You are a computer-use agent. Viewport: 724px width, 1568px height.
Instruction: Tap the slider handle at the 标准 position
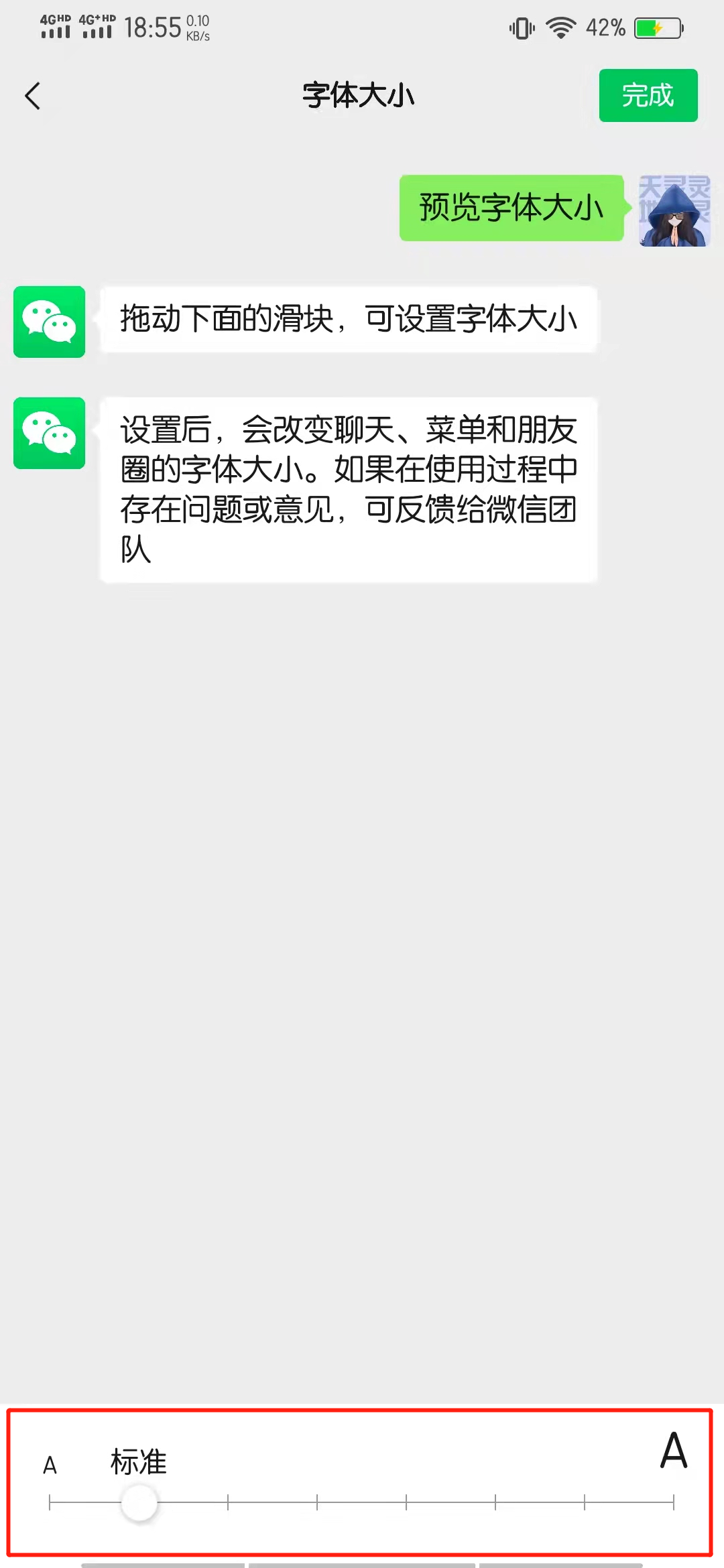139,1503
